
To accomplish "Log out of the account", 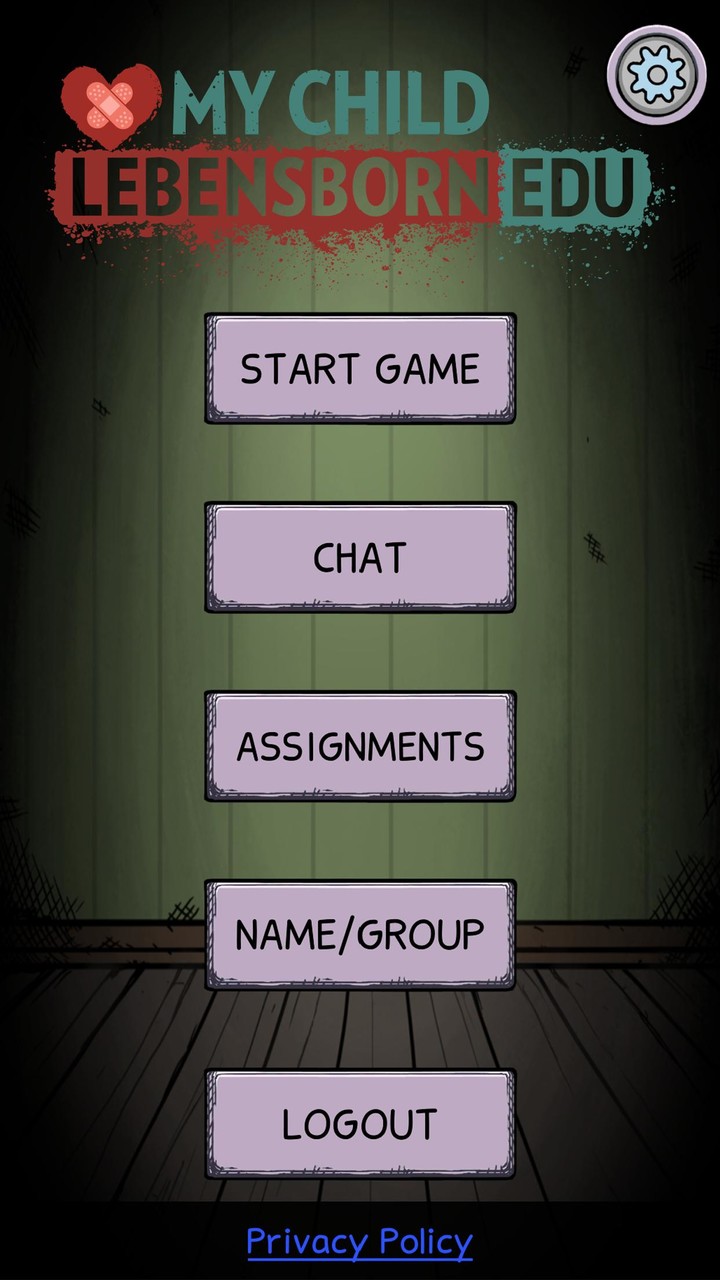I will (x=360, y=1124).
